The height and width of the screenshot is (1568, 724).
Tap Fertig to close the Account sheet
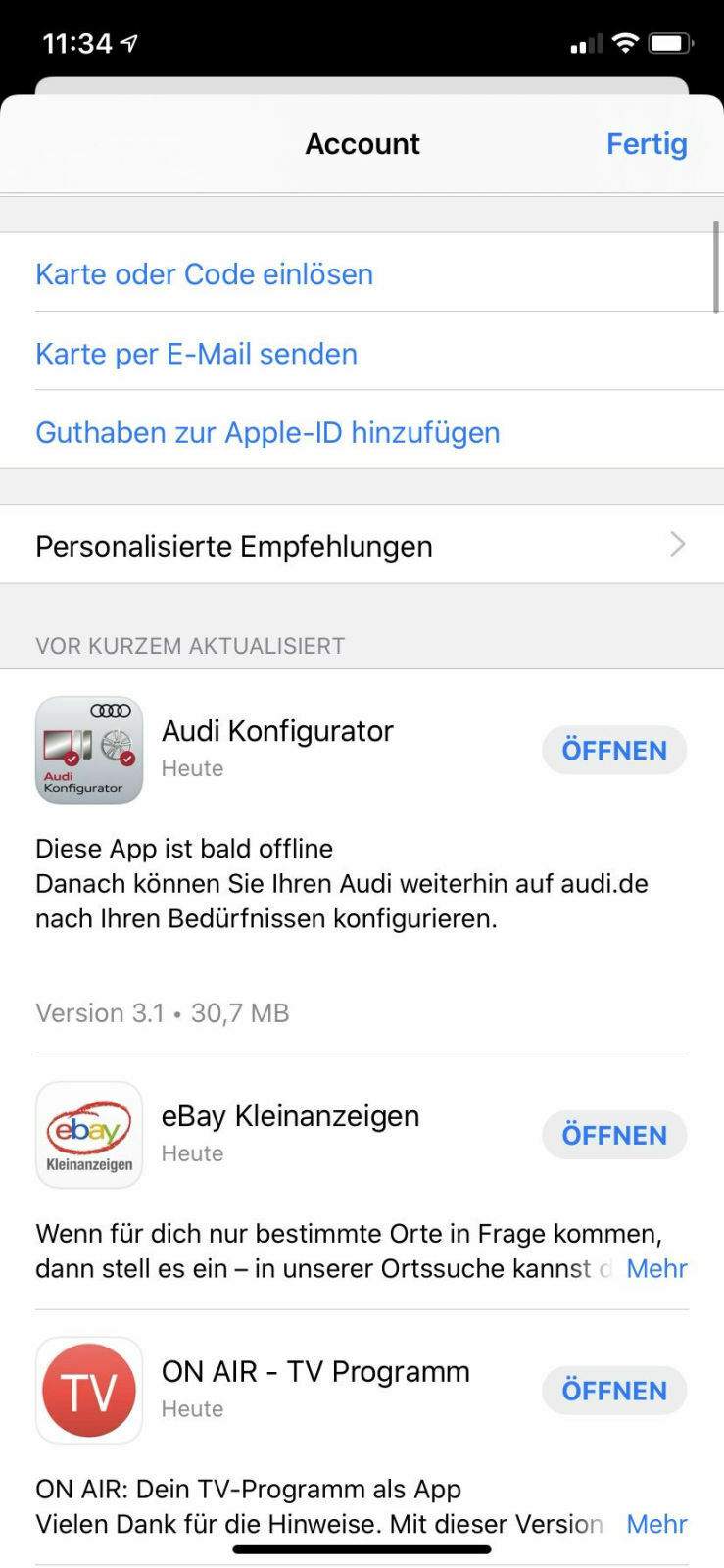[647, 144]
